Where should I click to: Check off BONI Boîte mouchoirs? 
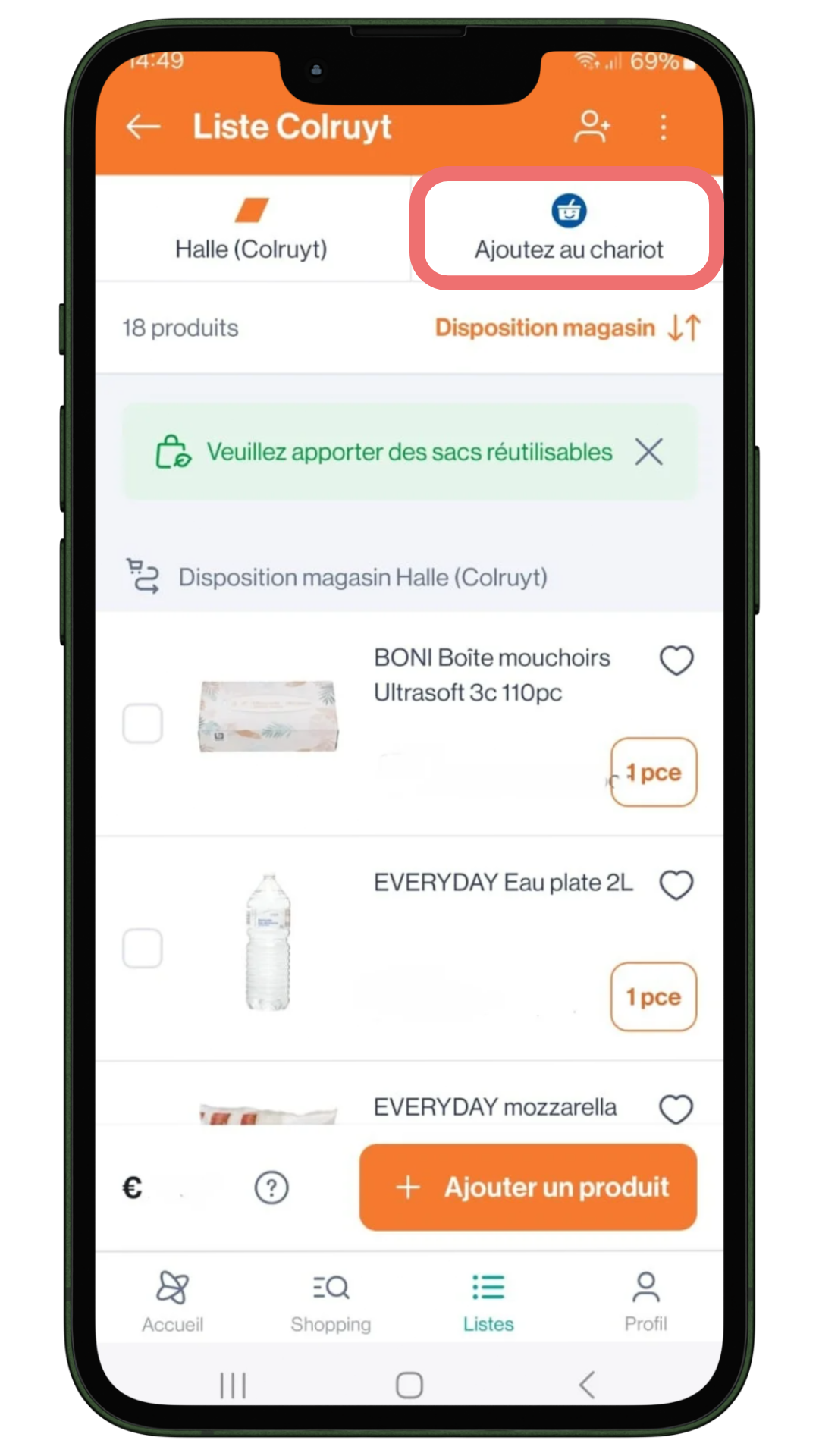click(143, 723)
